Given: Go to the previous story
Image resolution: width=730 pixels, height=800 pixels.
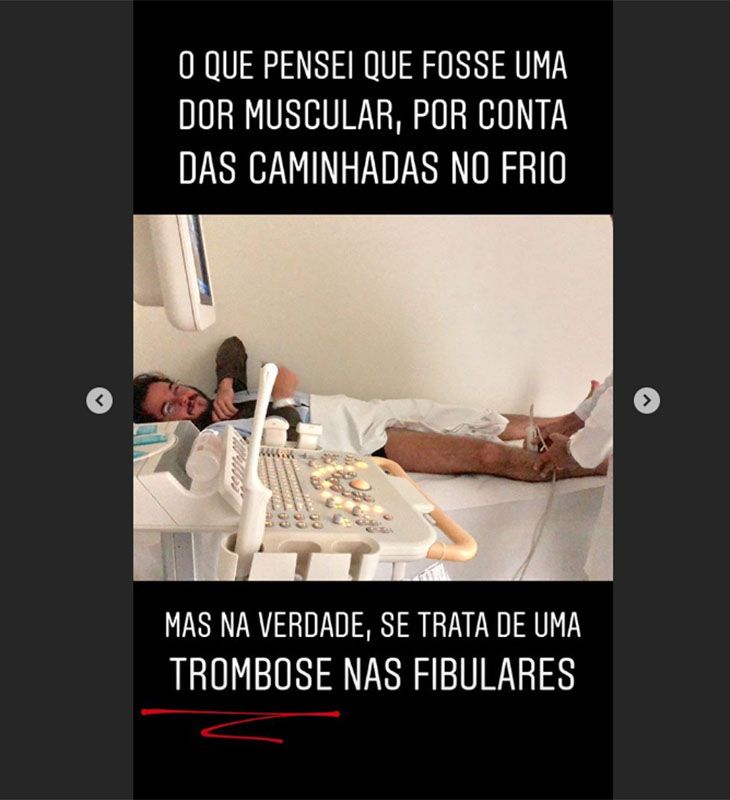Looking at the screenshot, I should coord(99,401).
